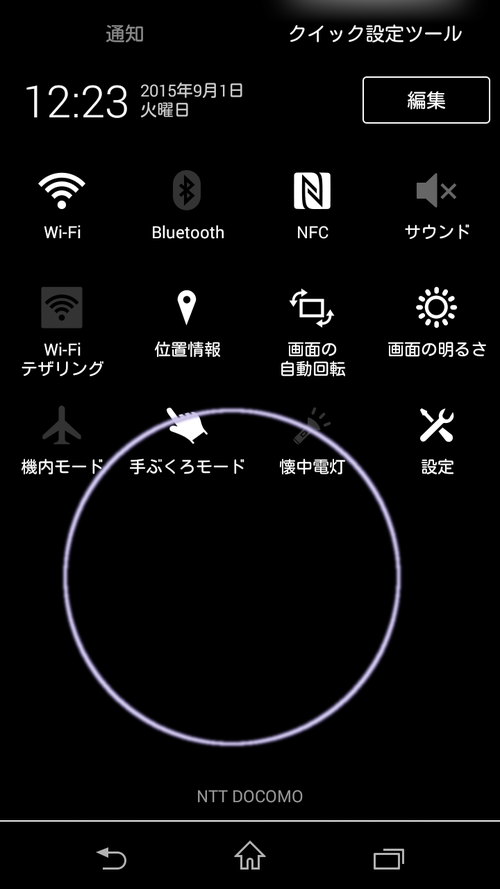Select the クイック設定ツール tab
The width and height of the screenshot is (500, 889).
coord(375,34)
